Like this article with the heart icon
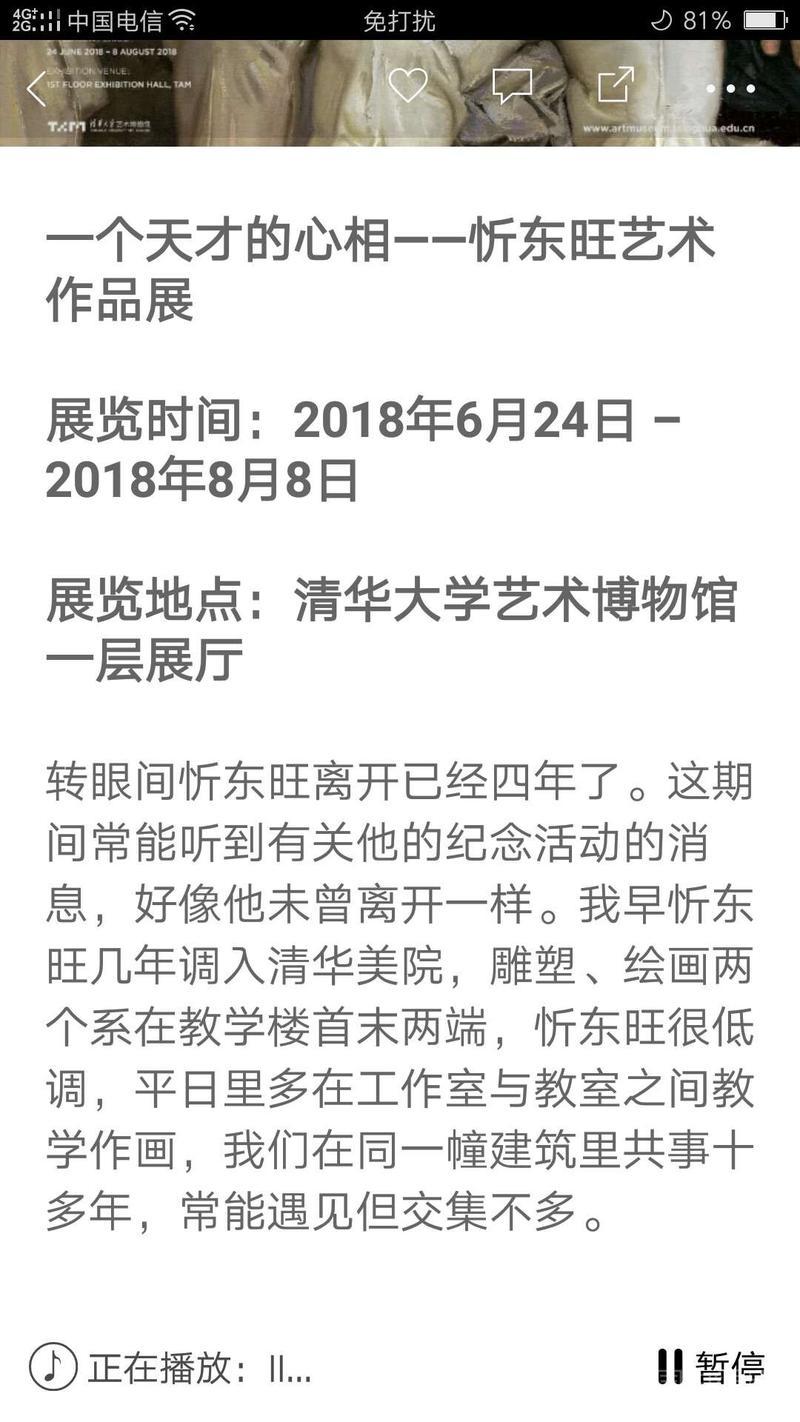Image resolution: width=800 pixels, height=1422 pixels. pos(408,85)
